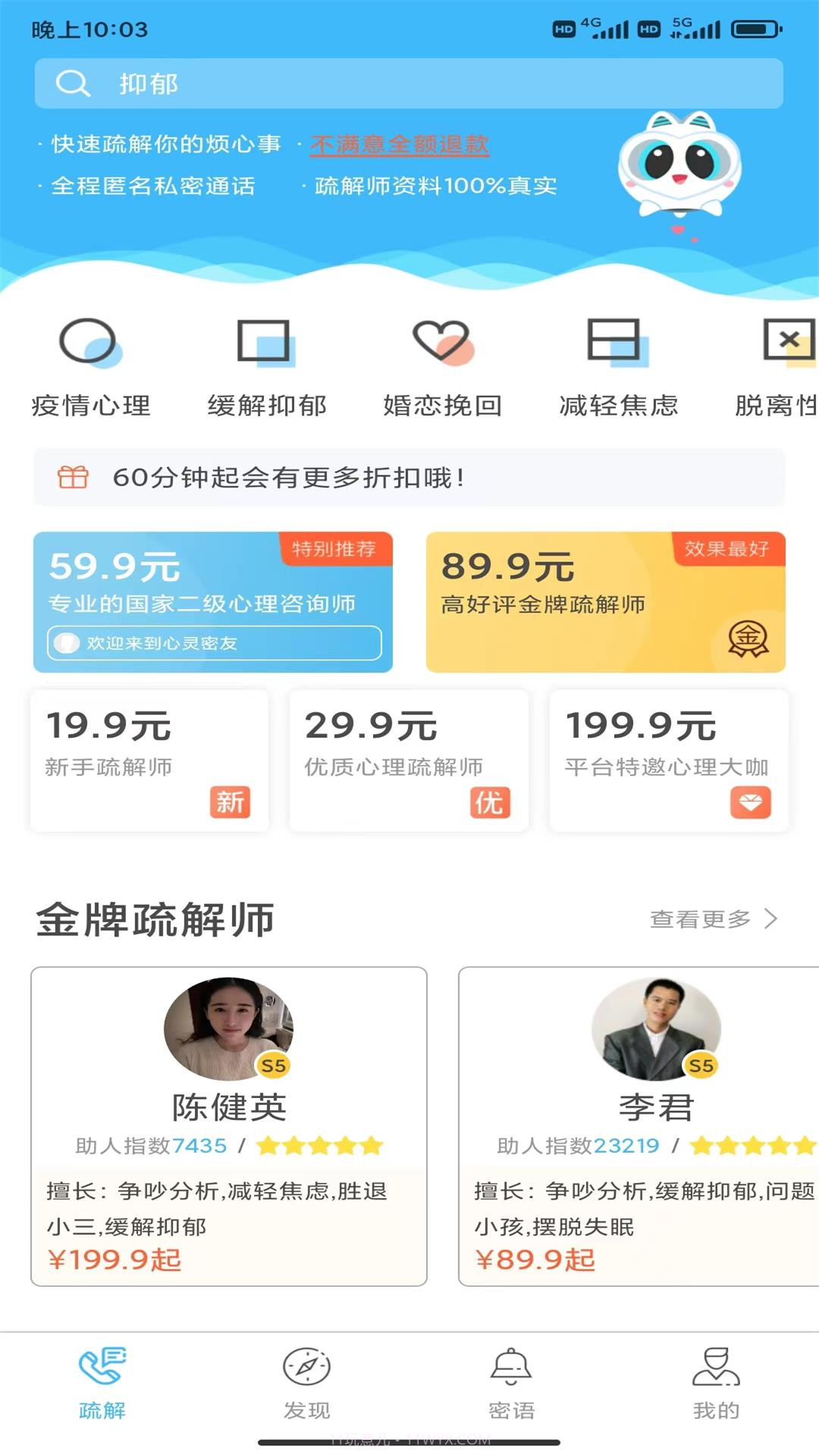
Task: Click the 不满意全额退款 refund link
Action: tap(401, 143)
